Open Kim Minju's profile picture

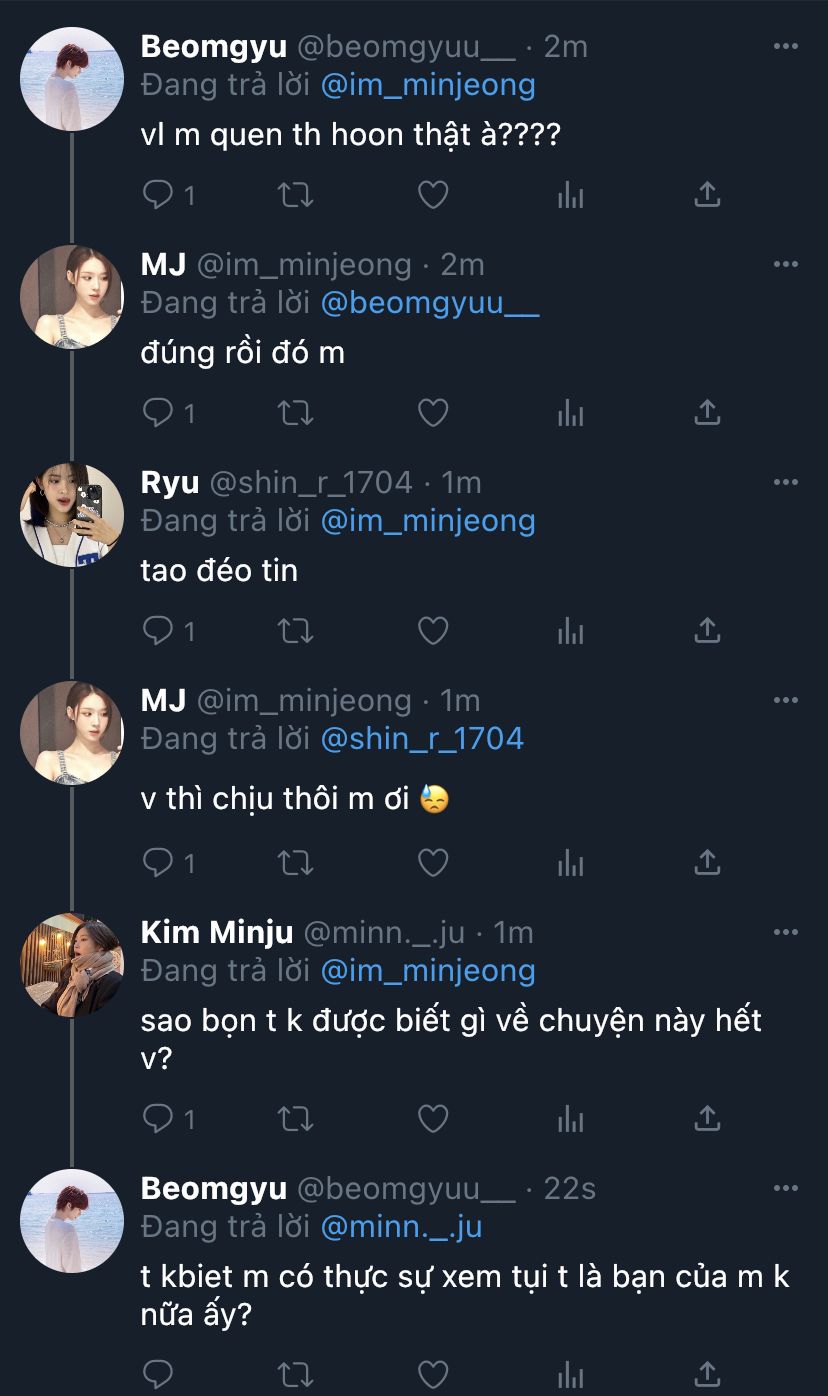[71, 963]
